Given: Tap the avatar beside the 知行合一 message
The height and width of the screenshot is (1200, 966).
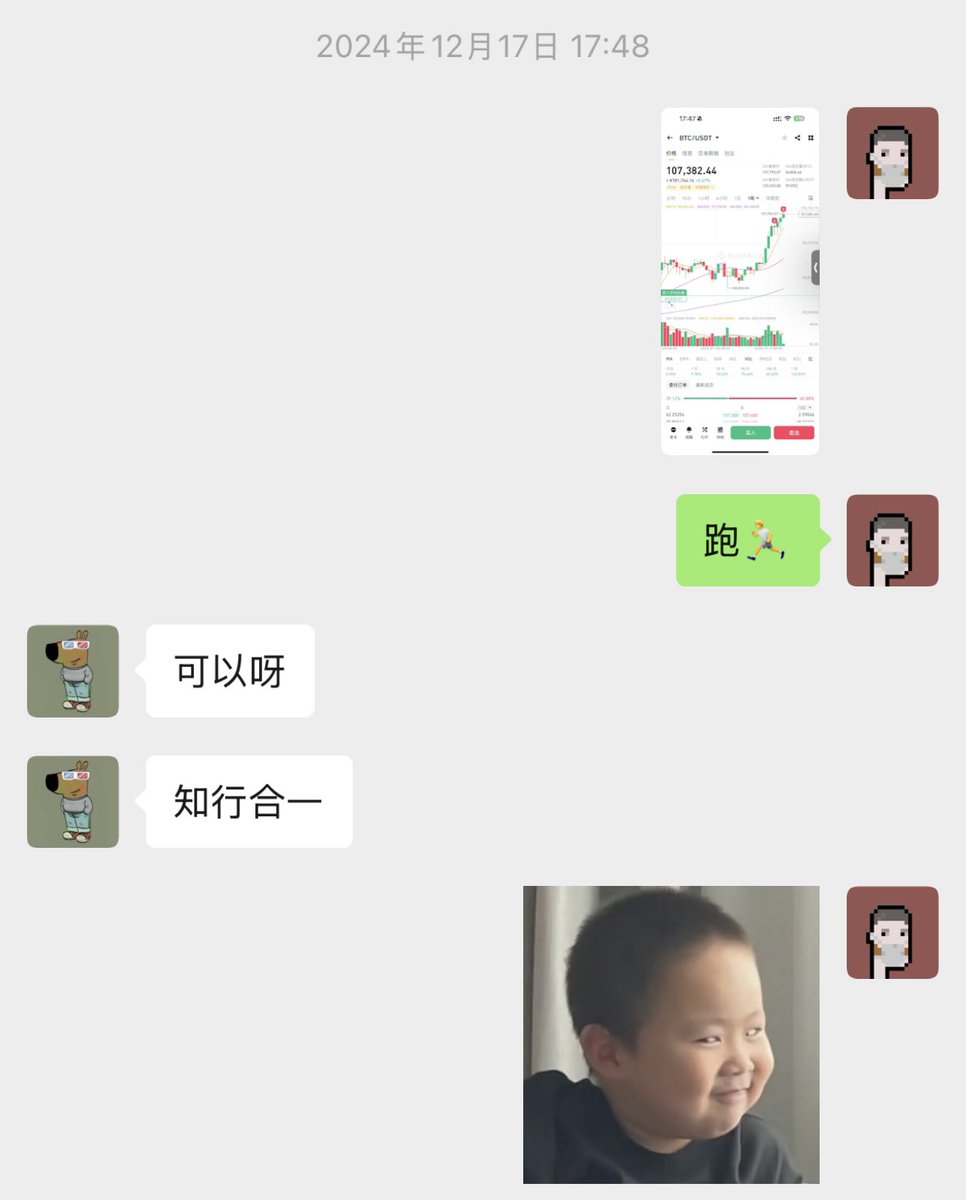Looking at the screenshot, I should (x=73, y=801).
